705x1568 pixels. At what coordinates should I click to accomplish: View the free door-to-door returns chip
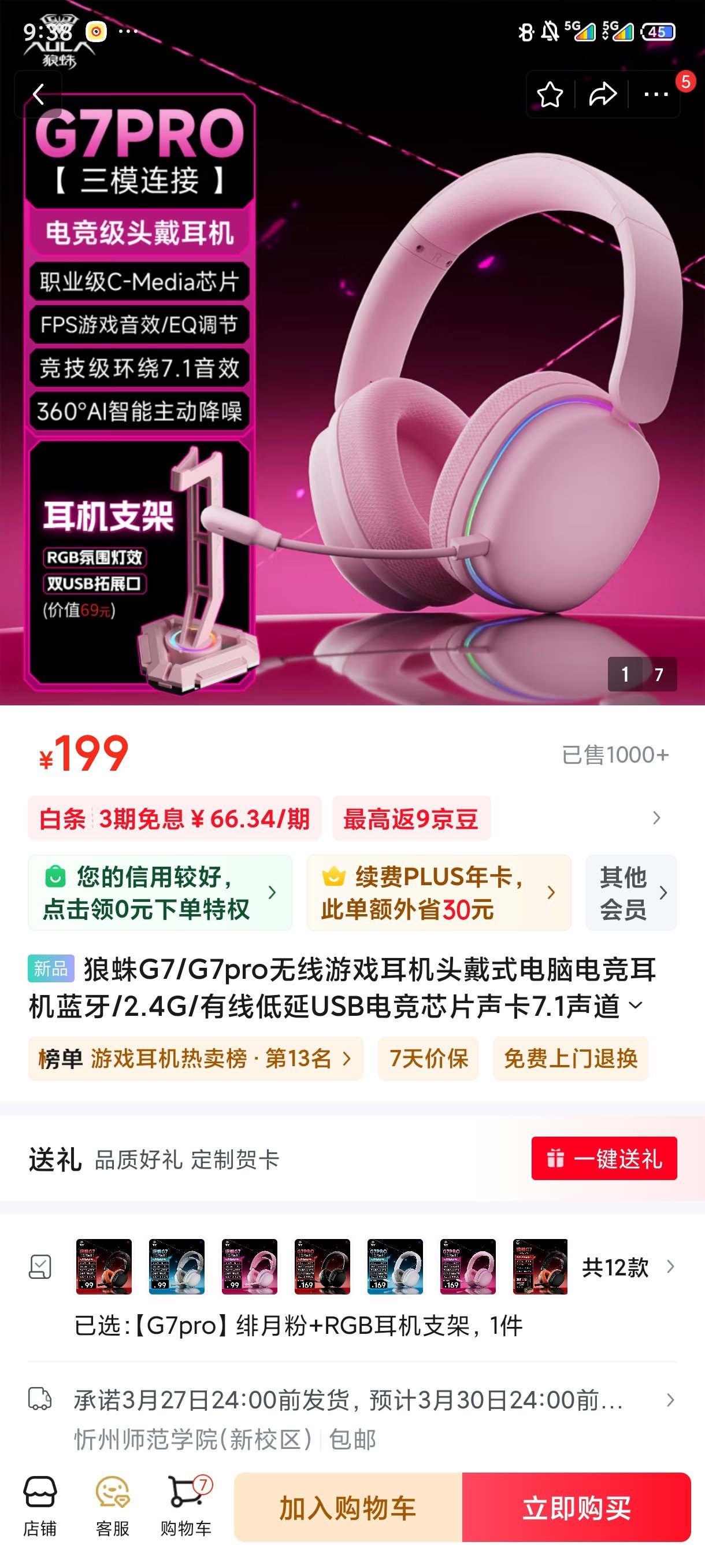pyautogui.click(x=570, y=1059)
